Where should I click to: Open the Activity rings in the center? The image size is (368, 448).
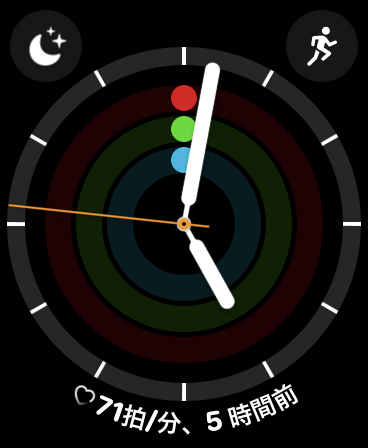coord(184,224)
